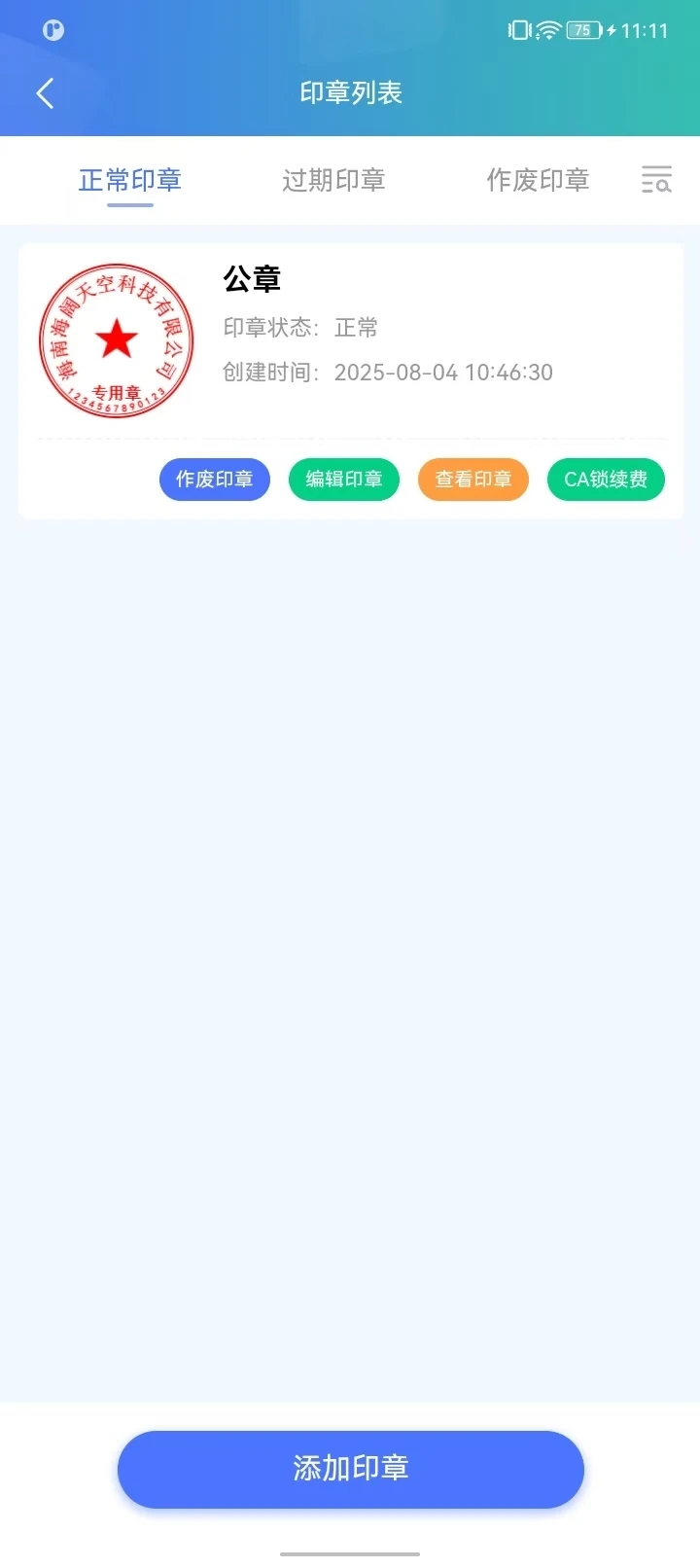Screen dimensions: 700x1568
Task: Tap CA锁续费 to renew the CA lock
Action: 605,479
